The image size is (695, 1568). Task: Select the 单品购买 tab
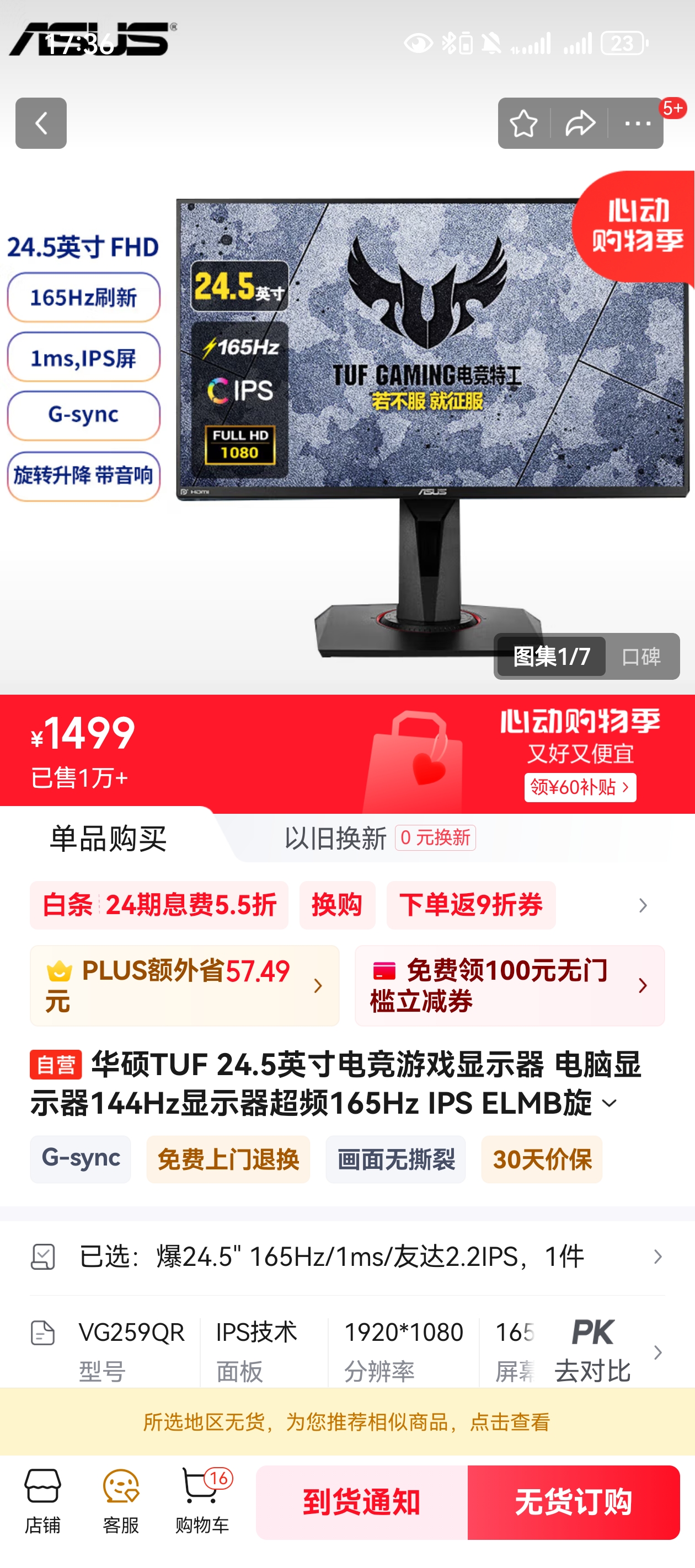point(108,838)
